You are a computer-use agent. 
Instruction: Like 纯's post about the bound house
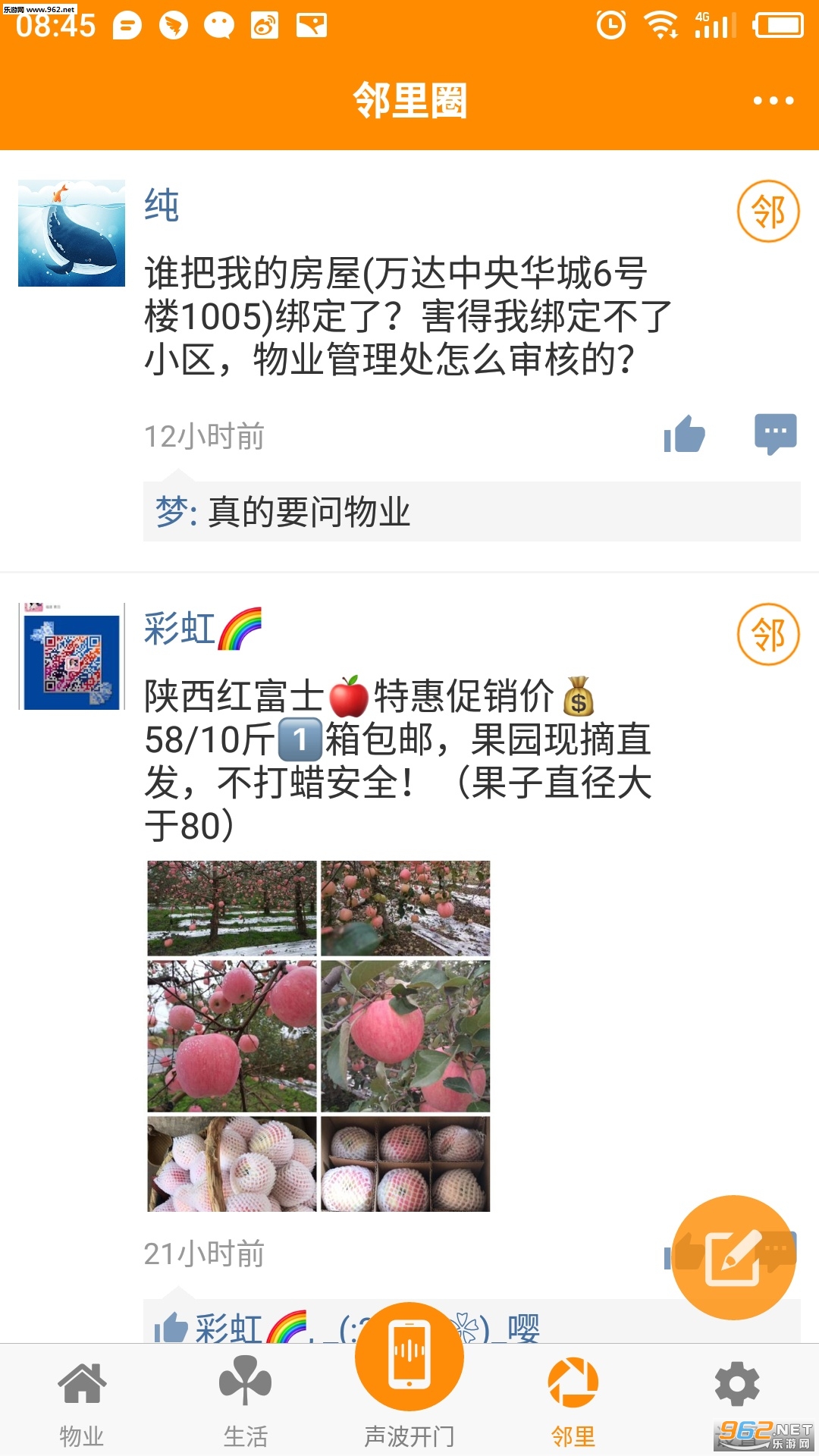tap(684, 435)
